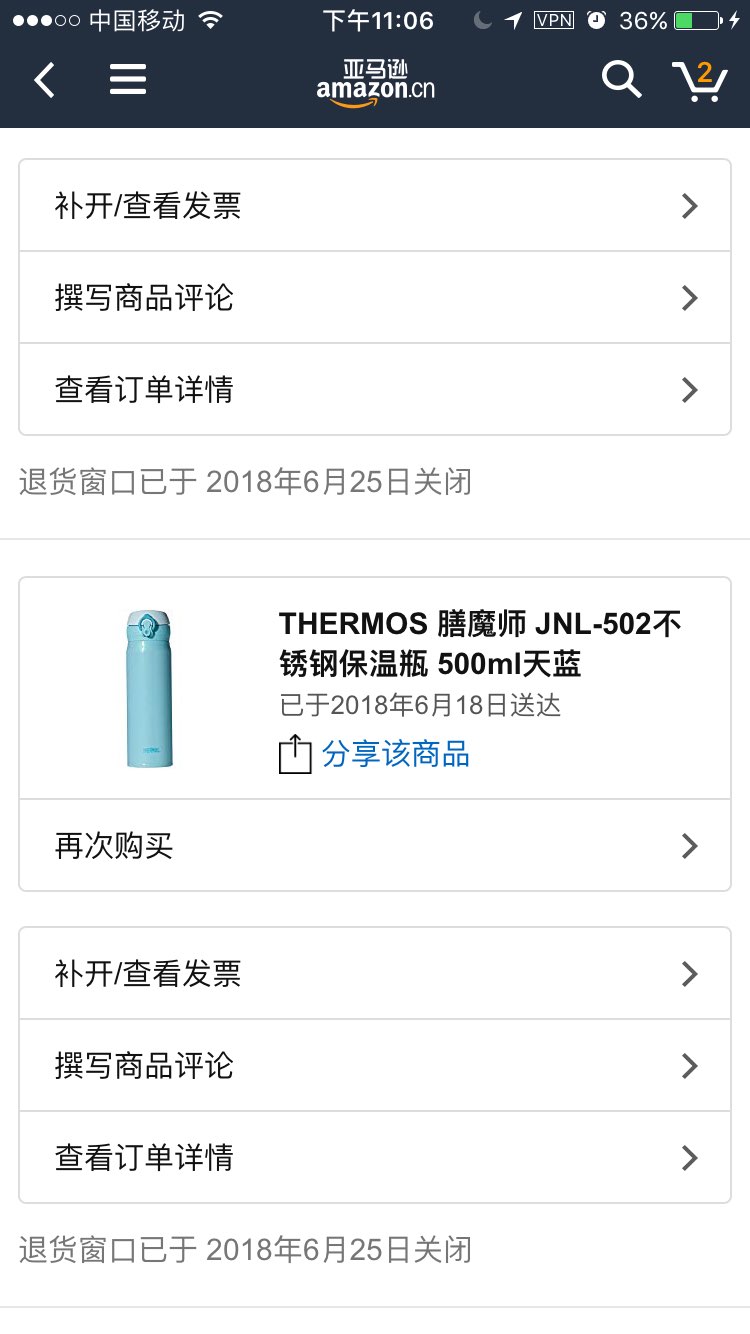Open the topmost 补开/查看发票 row

[x=375, y=206]
